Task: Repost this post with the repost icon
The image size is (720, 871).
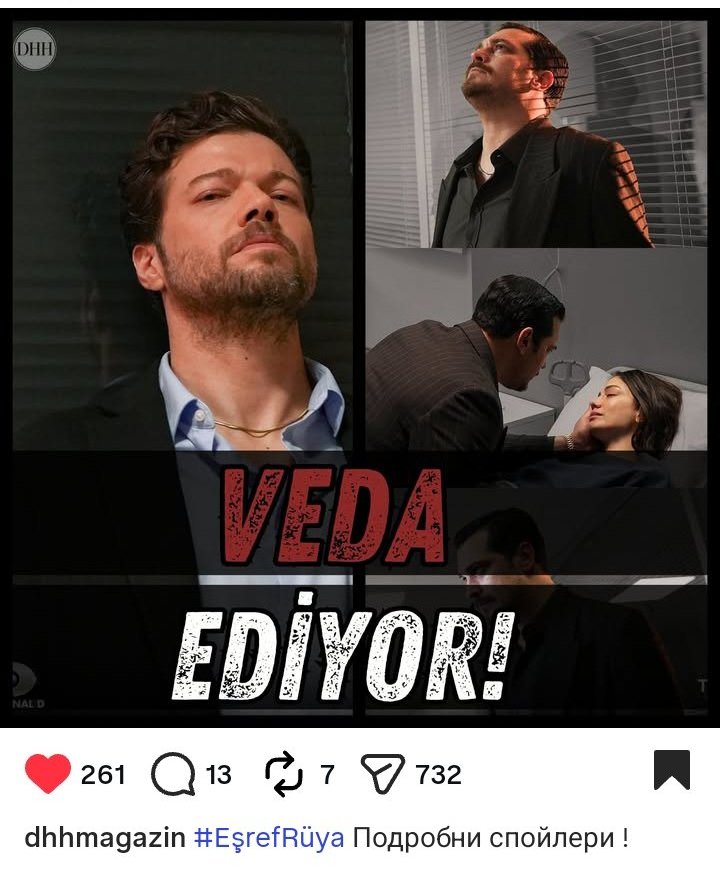Action: (x=284, y=774)
